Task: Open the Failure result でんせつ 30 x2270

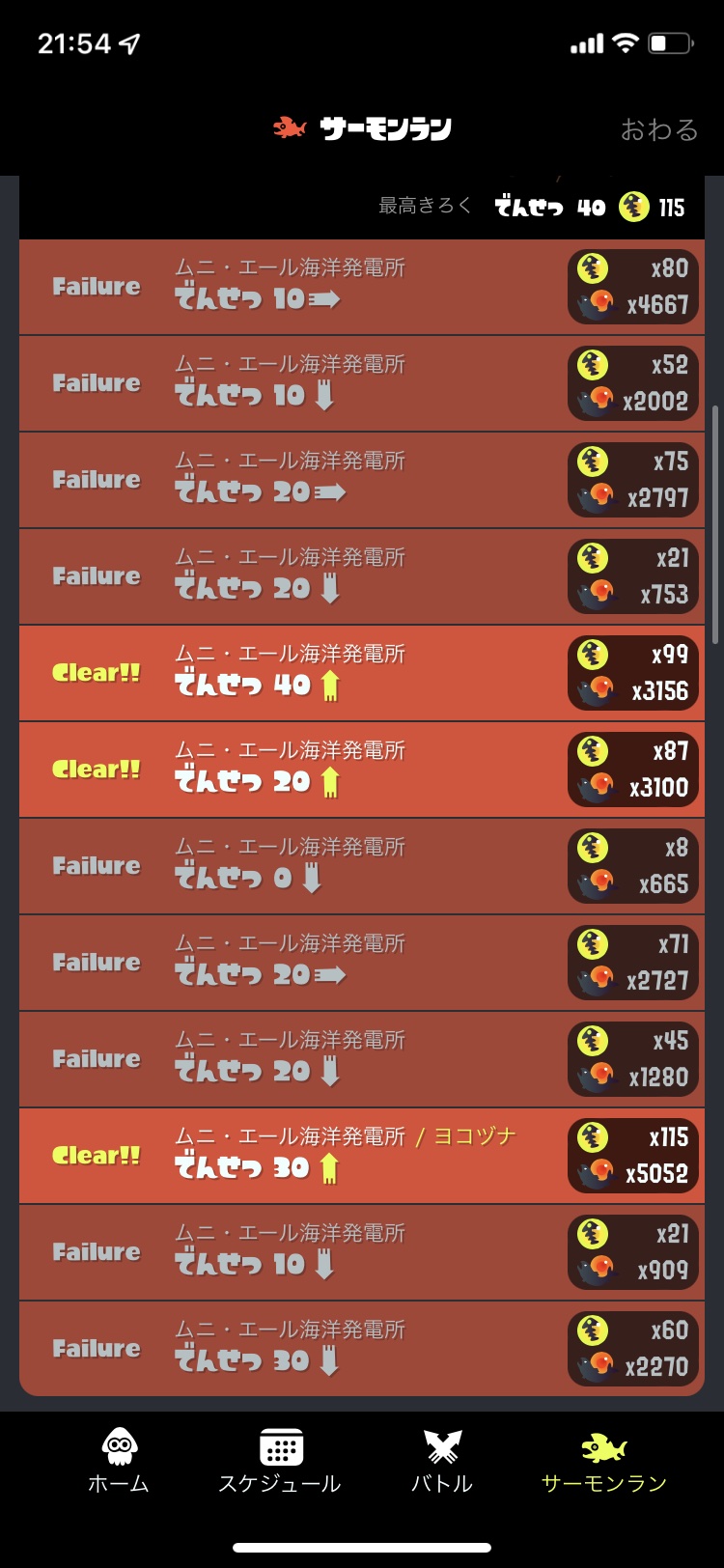Action: click(x=362, y=1349)
